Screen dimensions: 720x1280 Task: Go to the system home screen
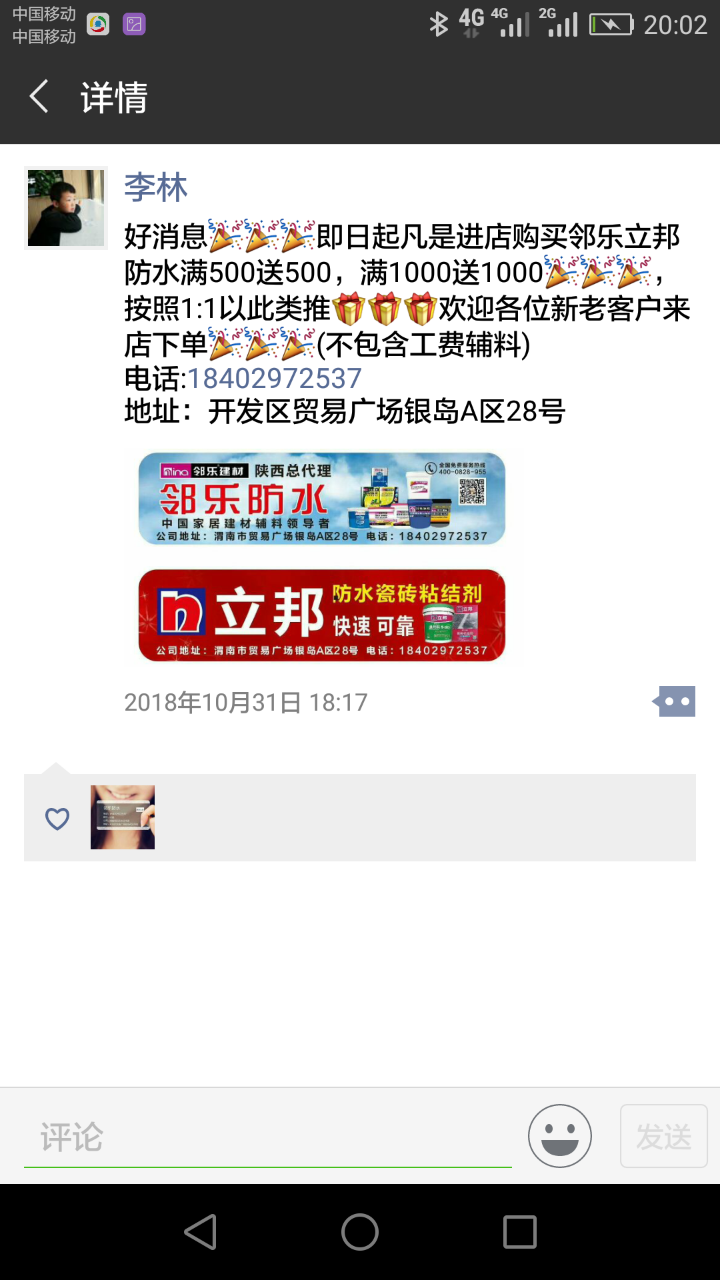point(360,1232)
